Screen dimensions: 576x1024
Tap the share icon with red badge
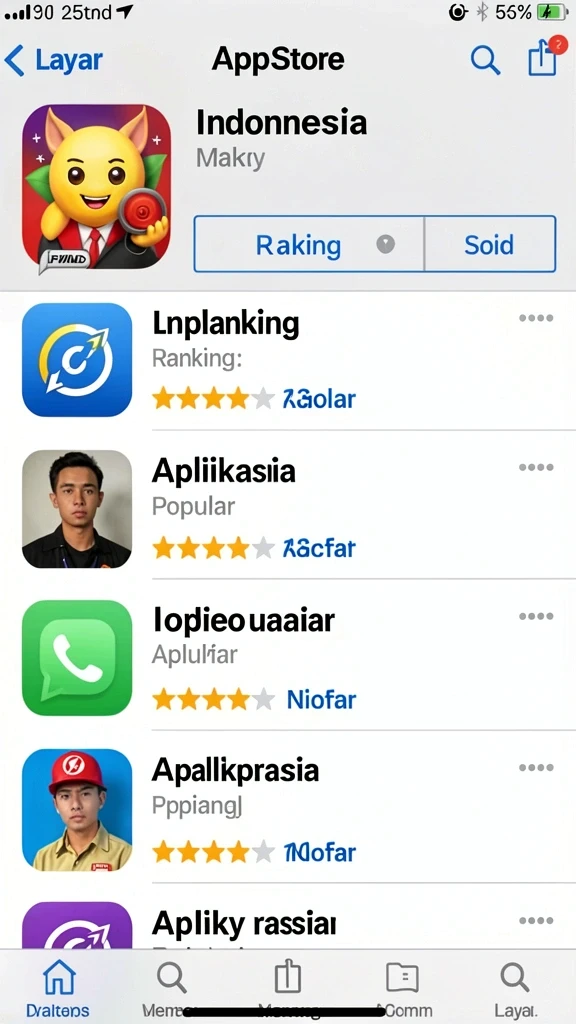[x=544, y=57]
